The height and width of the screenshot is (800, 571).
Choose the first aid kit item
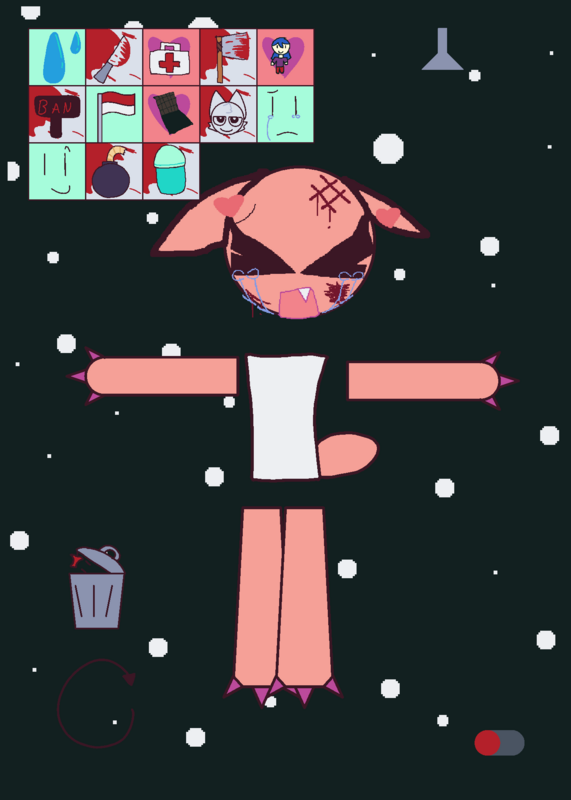tap(171, 57)
